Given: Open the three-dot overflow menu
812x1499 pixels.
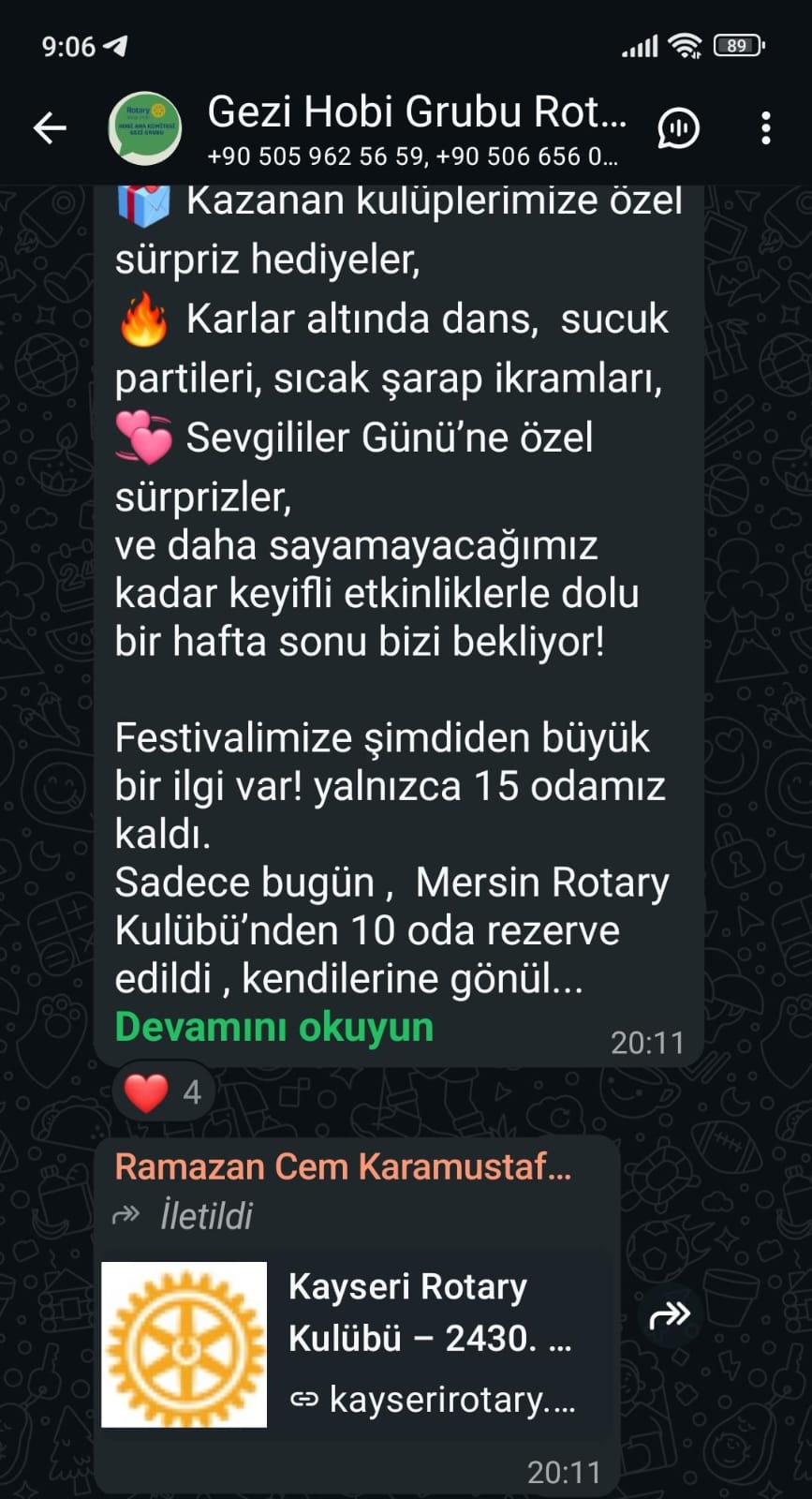Looking at the screenshot, I should [x=766, y=128].
